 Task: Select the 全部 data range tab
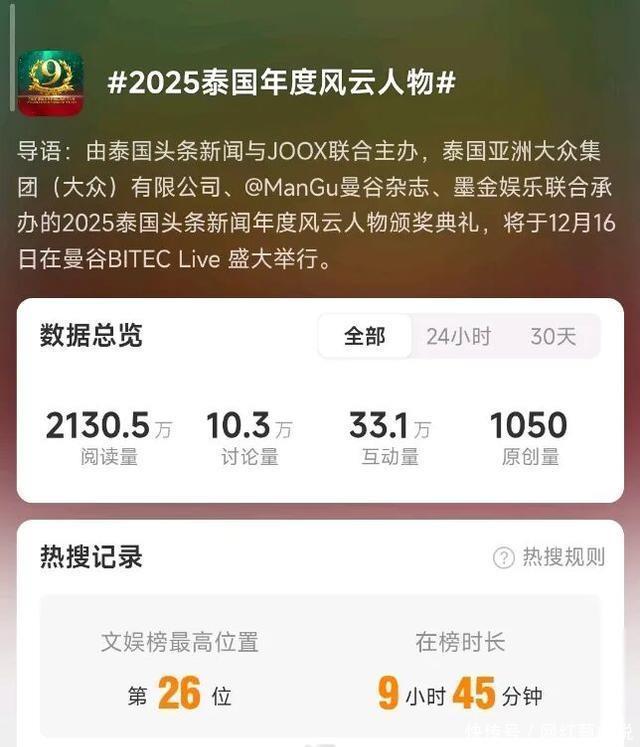pyautogui.click(x=365, y=337)
